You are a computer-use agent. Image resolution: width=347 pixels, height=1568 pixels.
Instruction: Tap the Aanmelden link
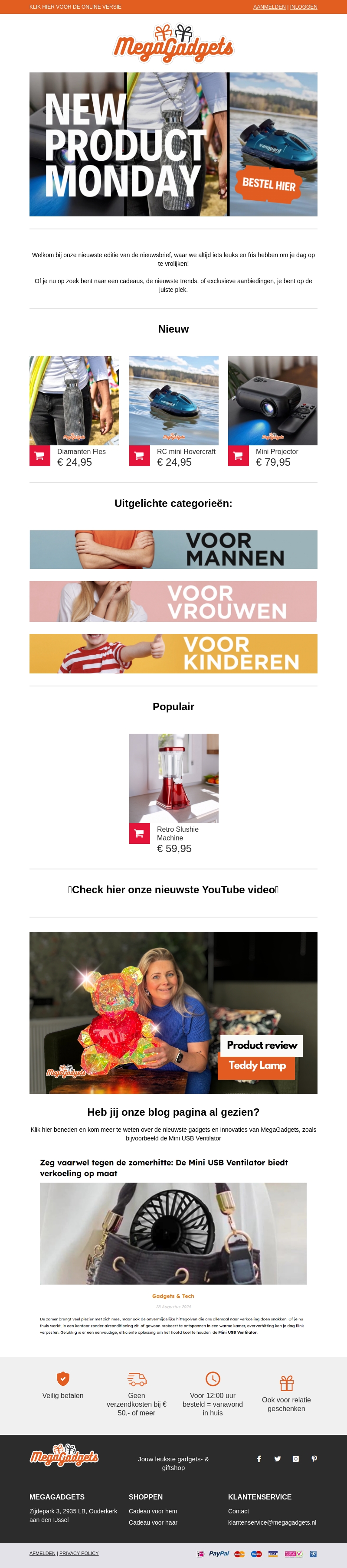tap(269, 7)
